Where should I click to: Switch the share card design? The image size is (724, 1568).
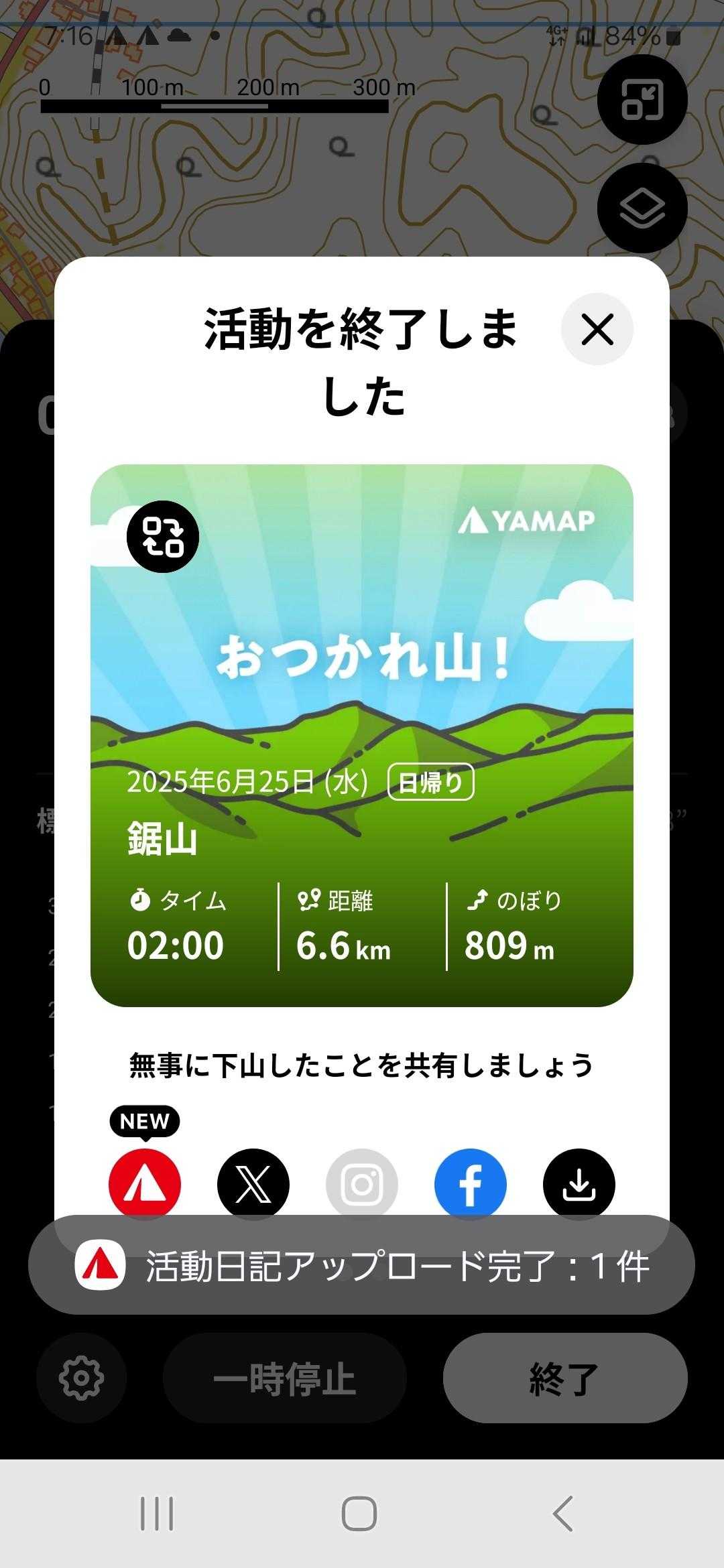tap(163, 537)
